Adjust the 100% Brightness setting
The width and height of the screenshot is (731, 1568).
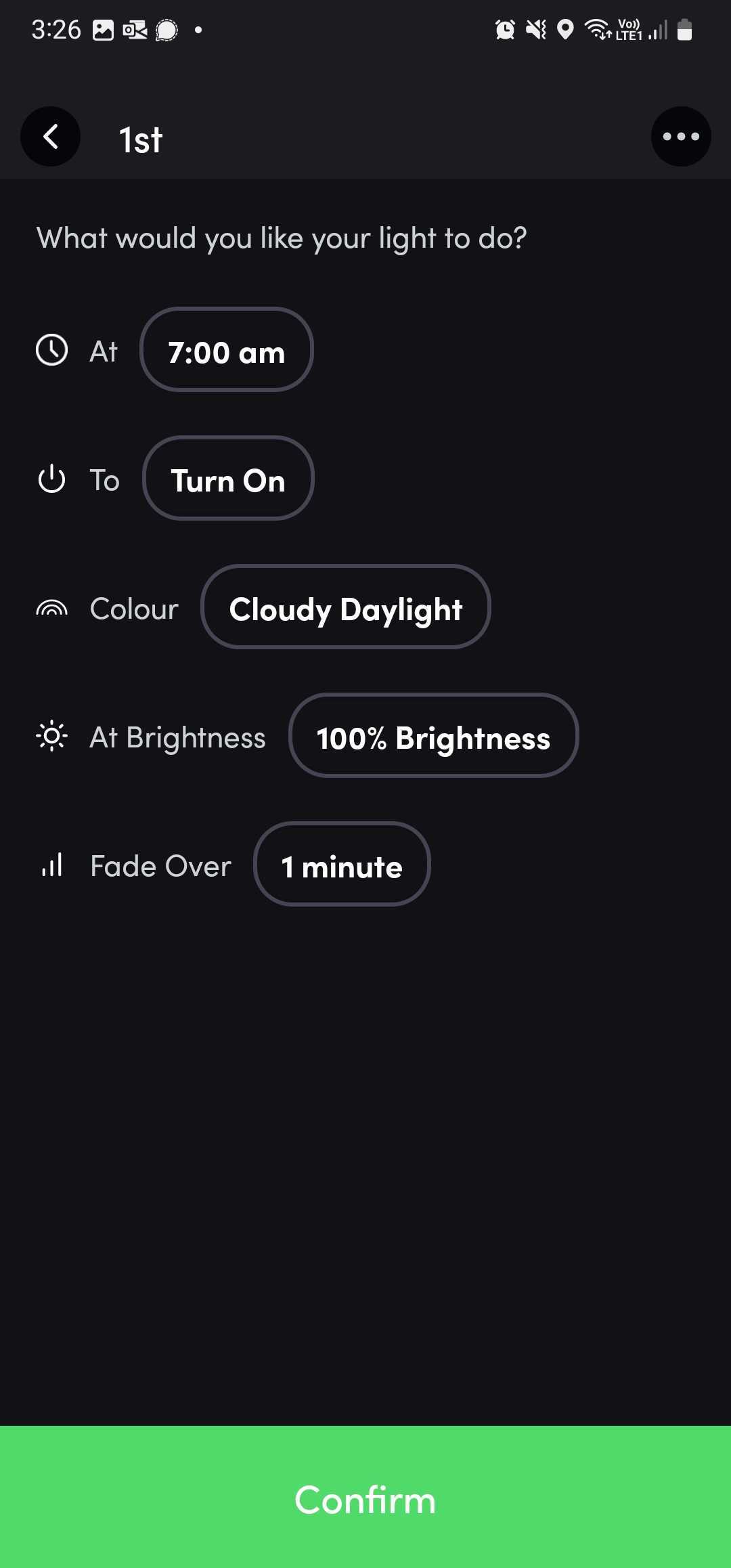pyautogui.click(x=434, y=736)
